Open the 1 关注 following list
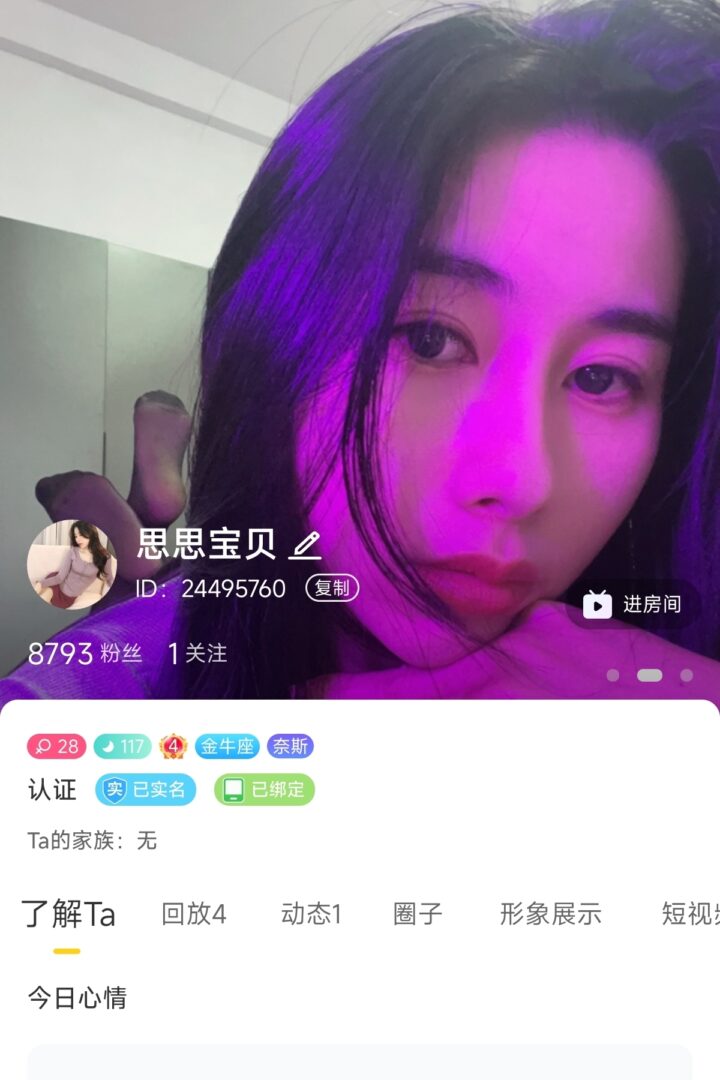The image size is (720, 1080). [197, 654]
